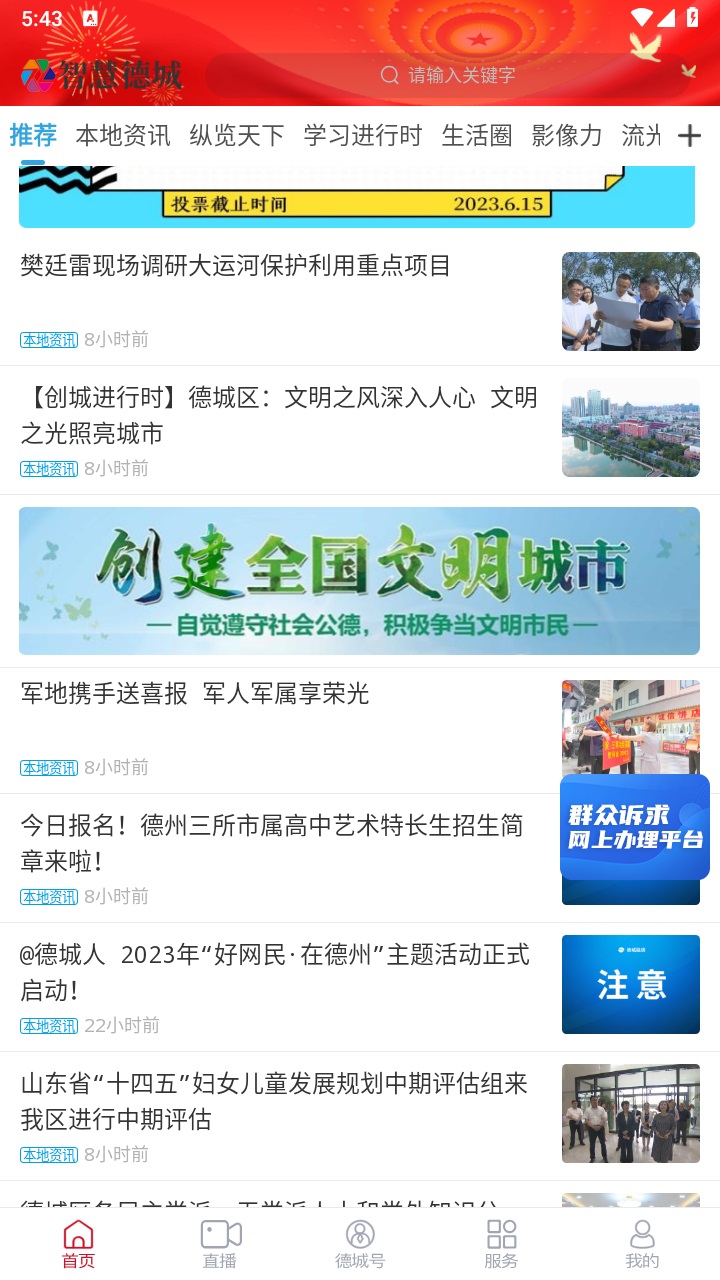Switch to the 生活圈 tab
This screenshot has width=720, height=1280.
point(478,136)
